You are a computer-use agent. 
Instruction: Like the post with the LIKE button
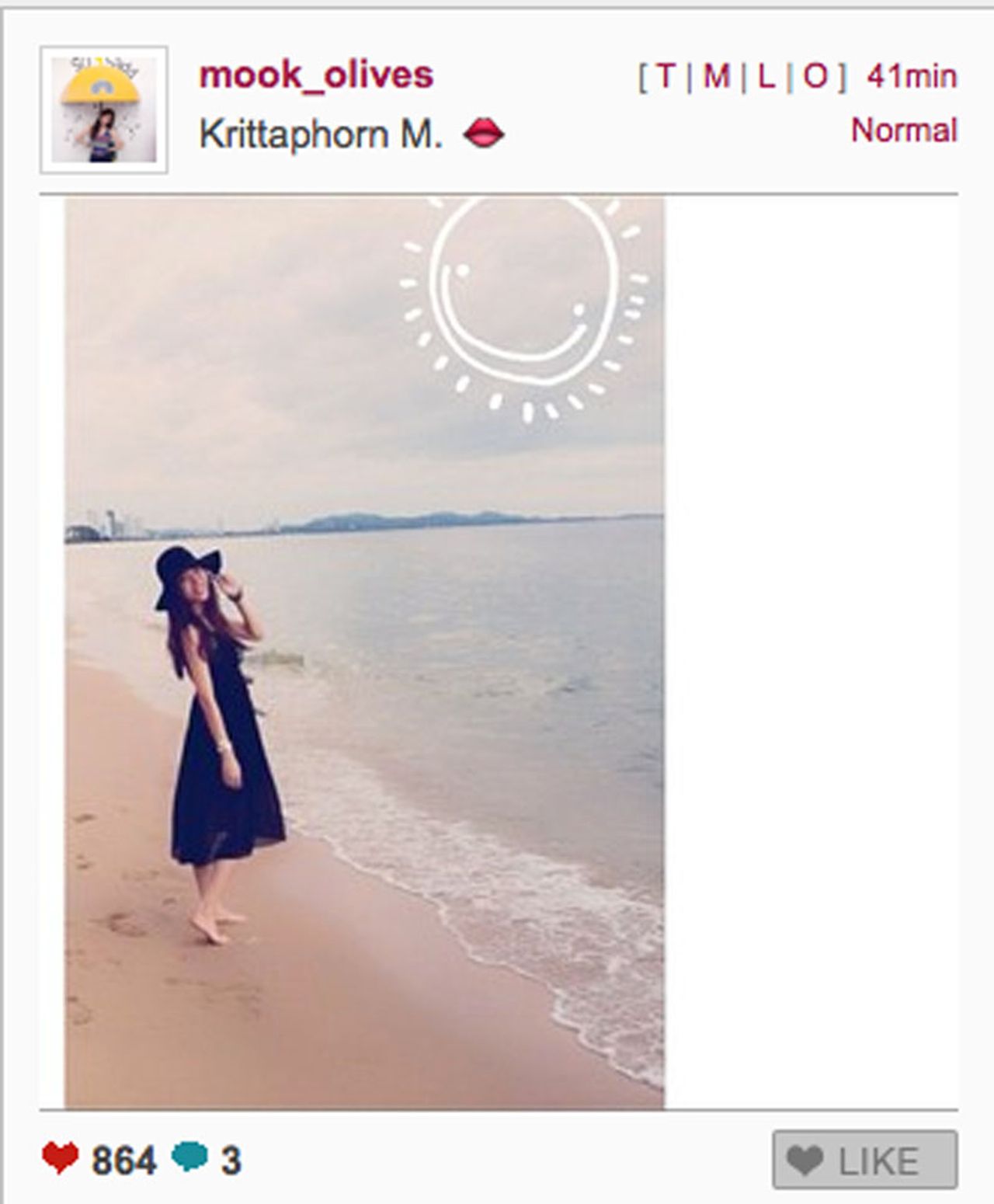click(864, 1160)
